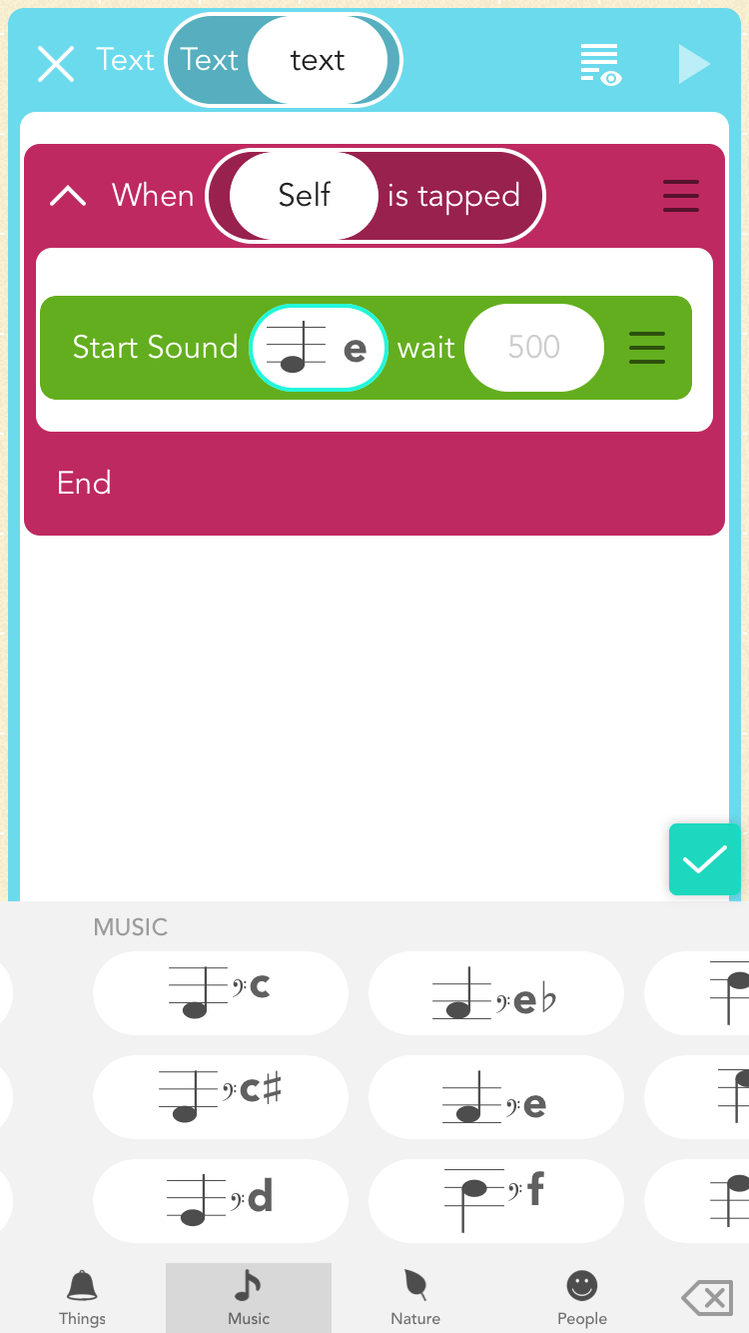This screenshot has width=749, height=1333.
Task: Hit the backspace delete key
Action: click(x=707, y=1298)
